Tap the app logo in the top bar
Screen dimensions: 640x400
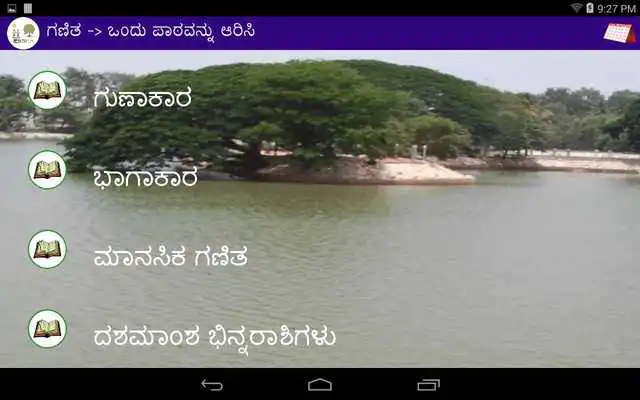pos(22,32)
